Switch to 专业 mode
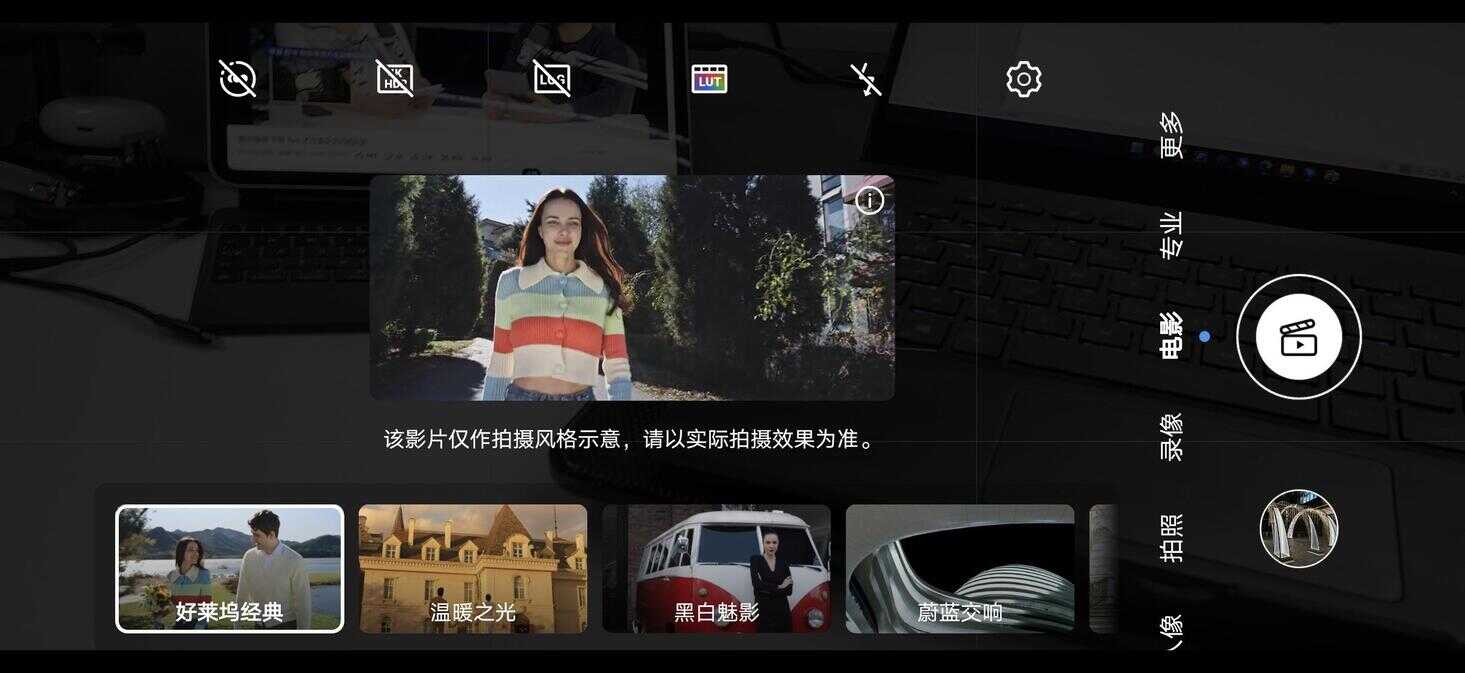This screenshot has height=673, width=1465. coord(1171,236)
